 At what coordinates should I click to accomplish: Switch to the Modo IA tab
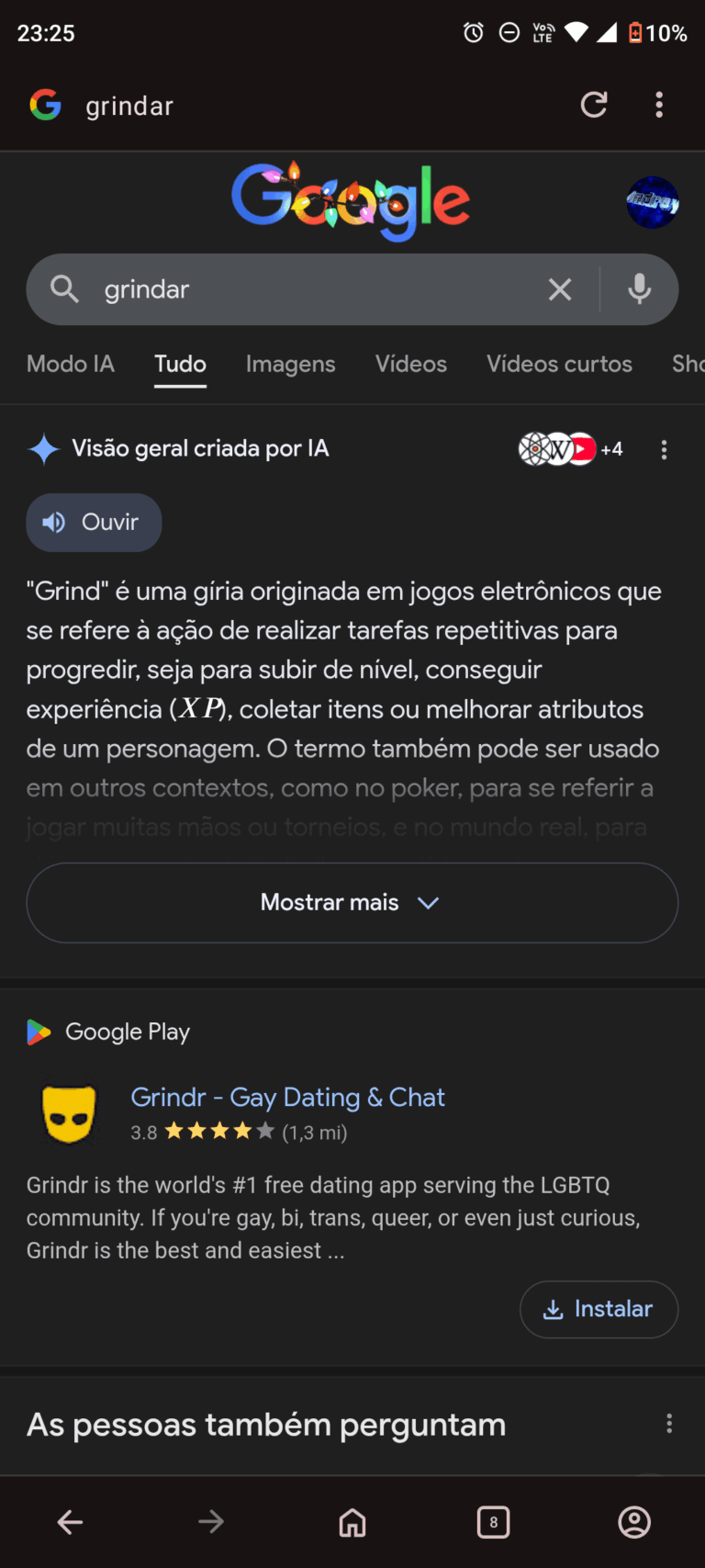click(71, 364)
